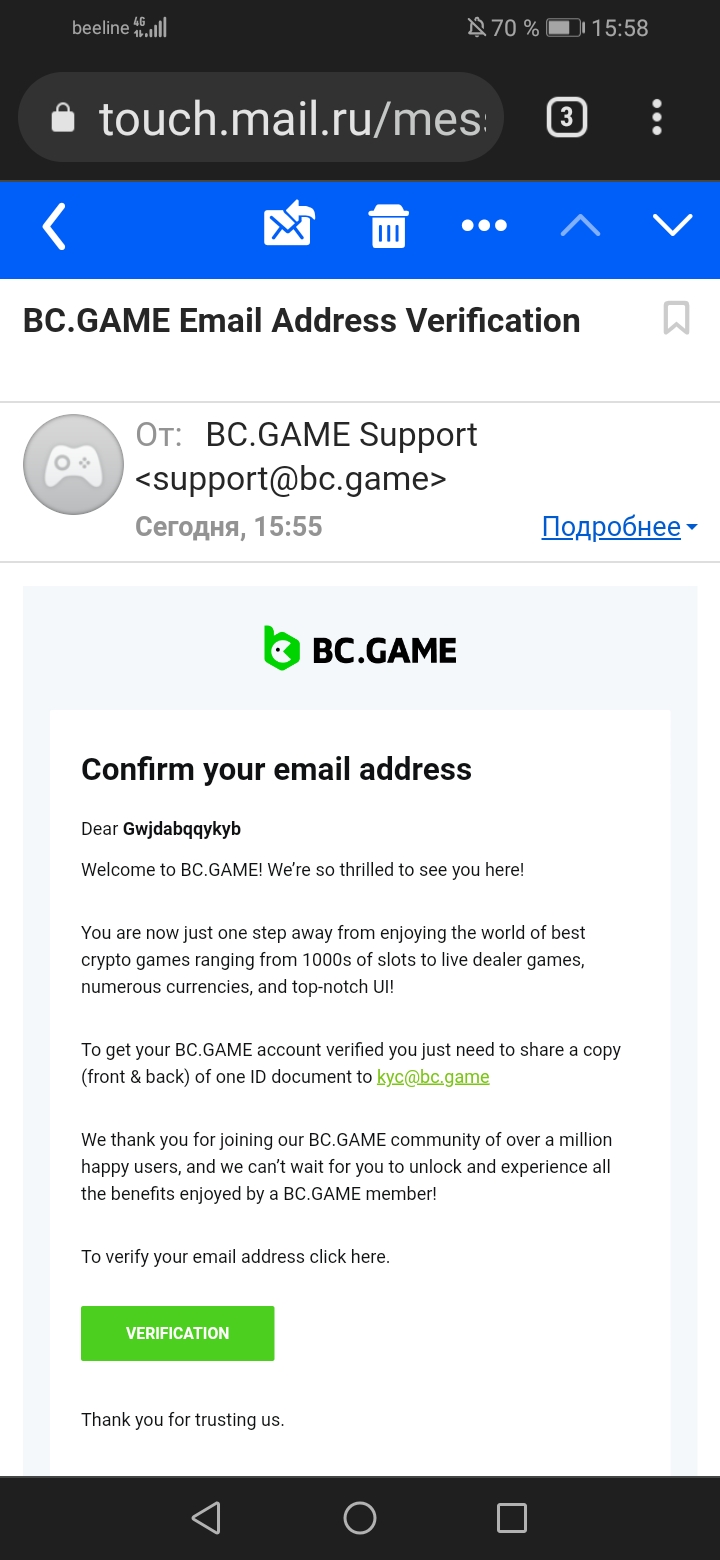This screenshot has width=720, height=1560.
Task: Return to the phone home screen
Action: tap(360, 1518)
